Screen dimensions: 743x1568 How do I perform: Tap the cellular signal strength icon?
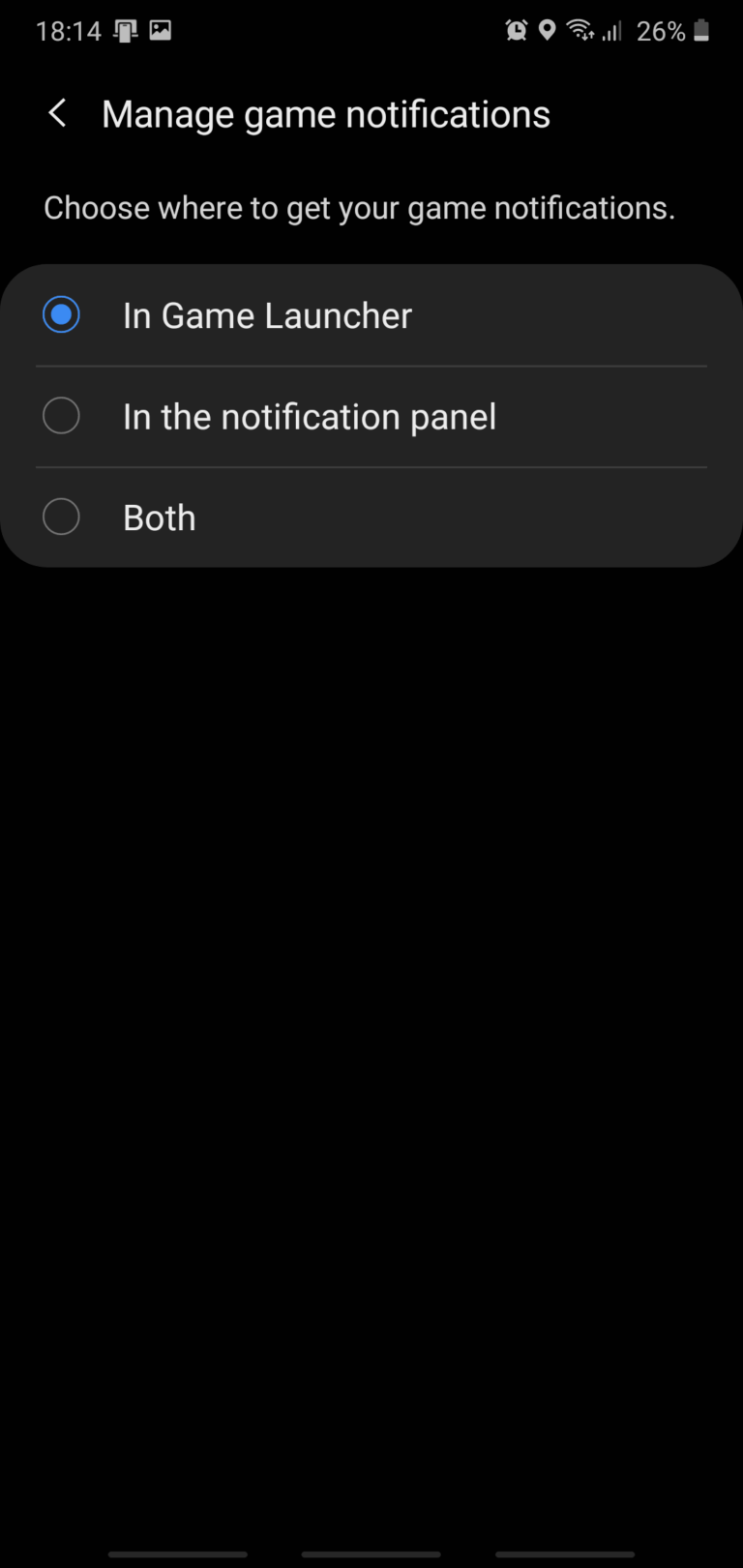pos(611,30)
